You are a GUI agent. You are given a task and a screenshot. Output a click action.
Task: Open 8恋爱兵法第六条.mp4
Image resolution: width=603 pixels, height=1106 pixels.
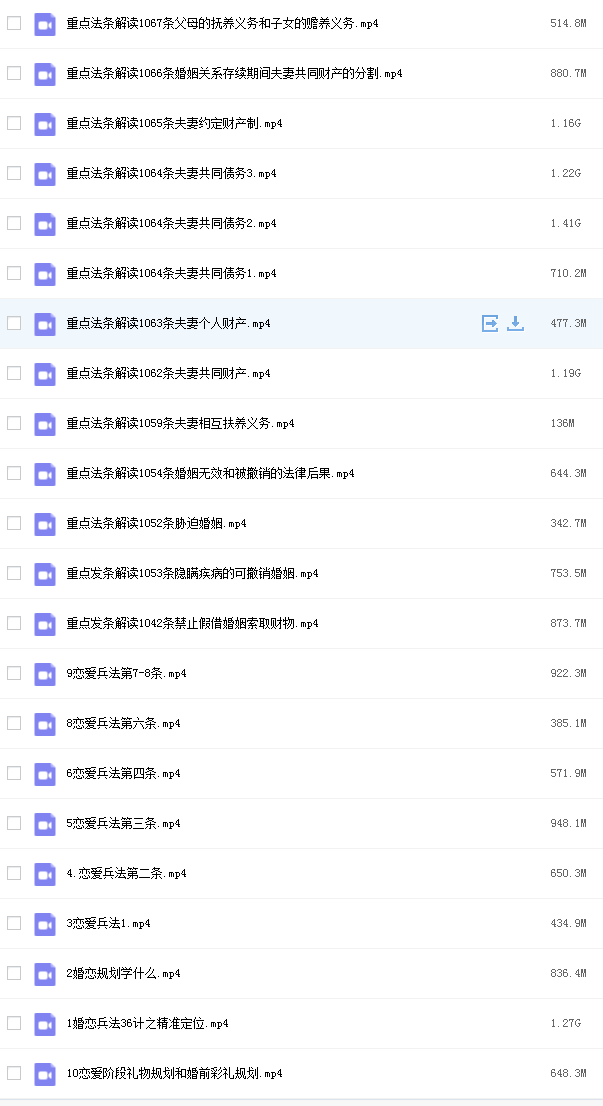pos(123,724)
